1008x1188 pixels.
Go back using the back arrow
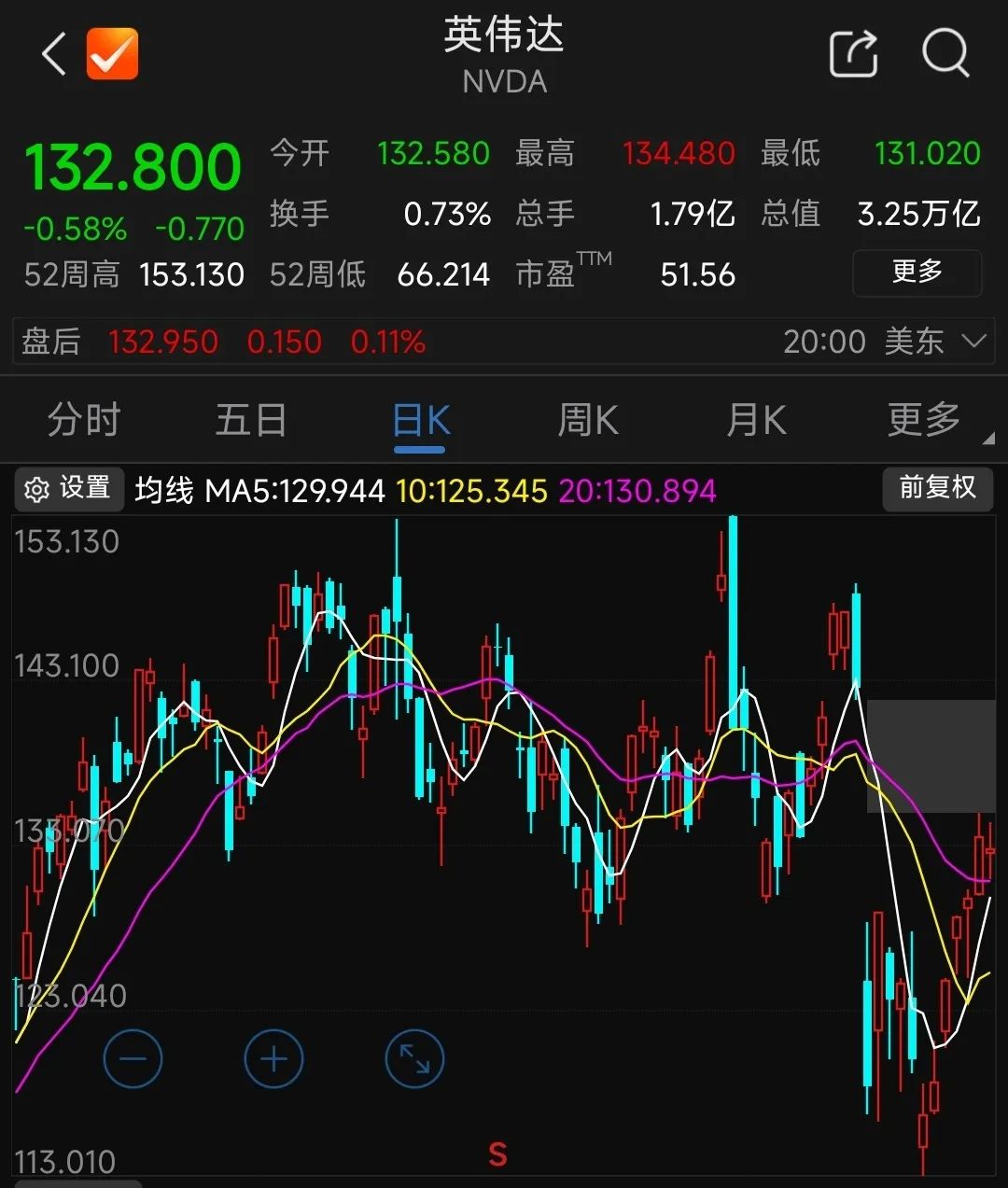click(54, 53)
